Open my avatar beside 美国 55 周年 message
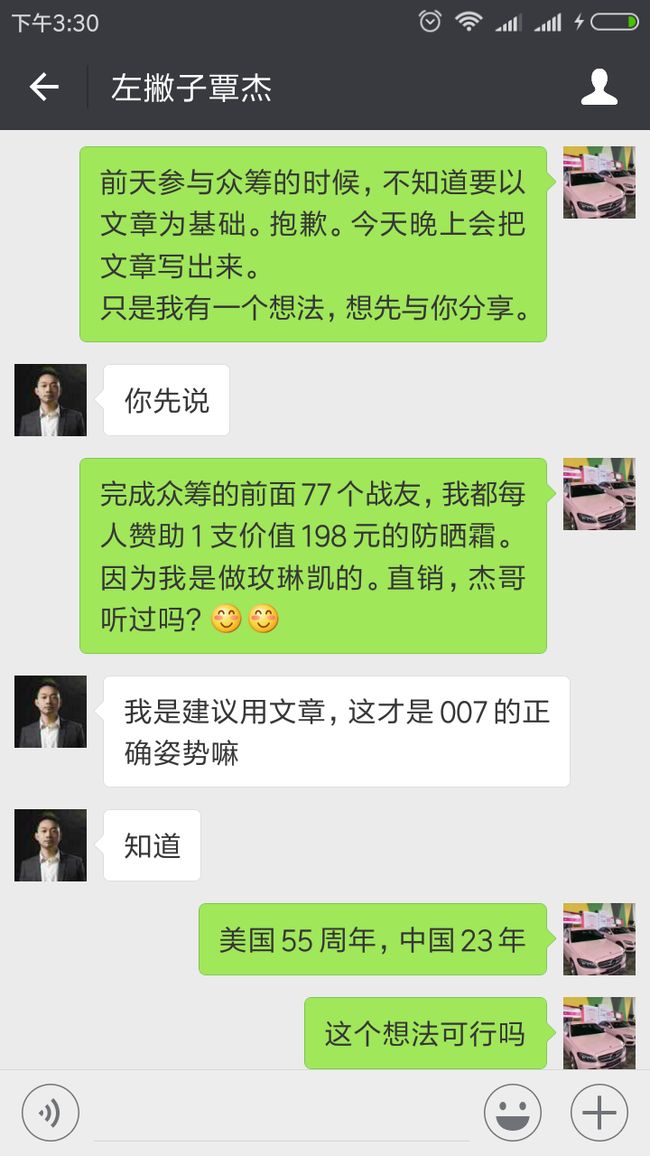This screenshot has width=650, height=1156. click(x=599, y=939)
